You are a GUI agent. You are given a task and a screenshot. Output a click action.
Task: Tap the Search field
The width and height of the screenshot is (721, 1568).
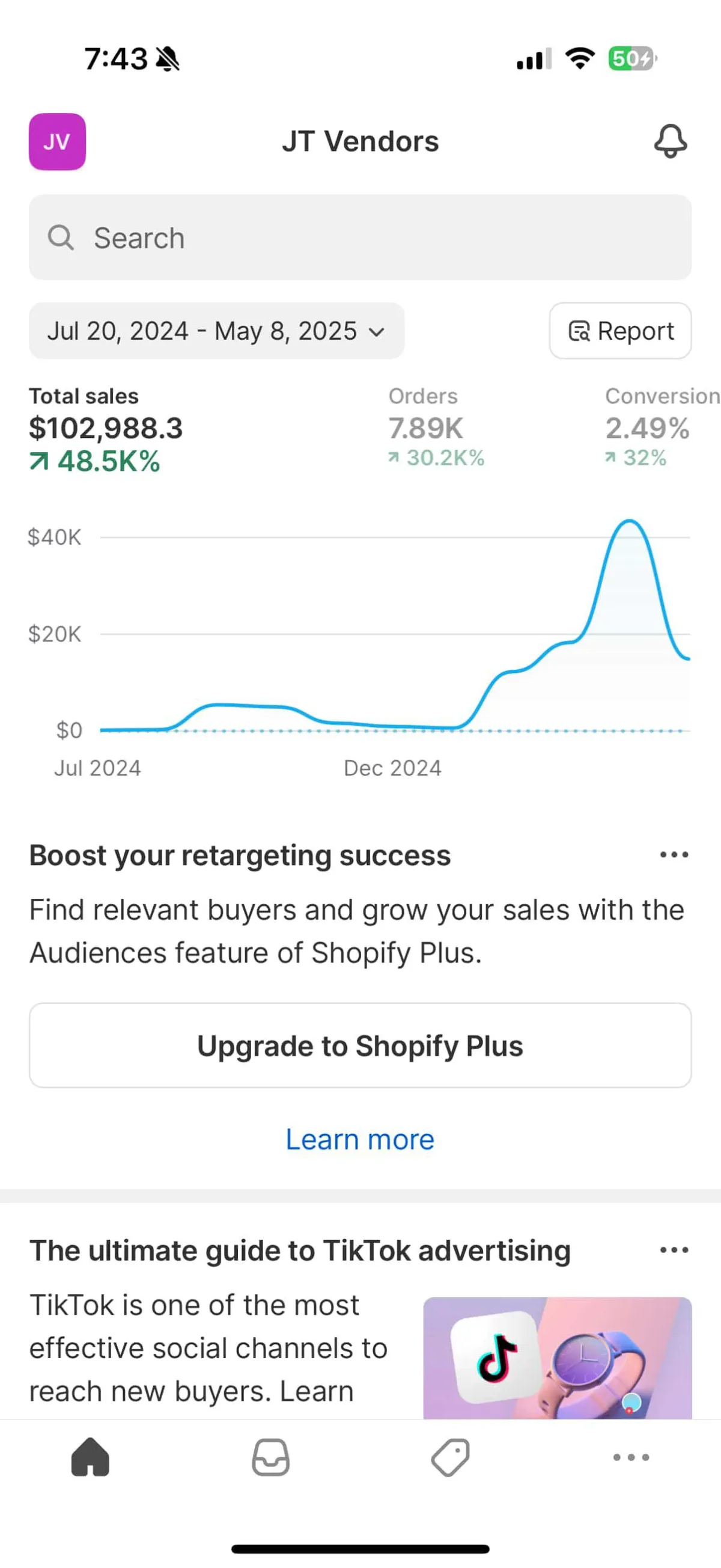[360, 237]
